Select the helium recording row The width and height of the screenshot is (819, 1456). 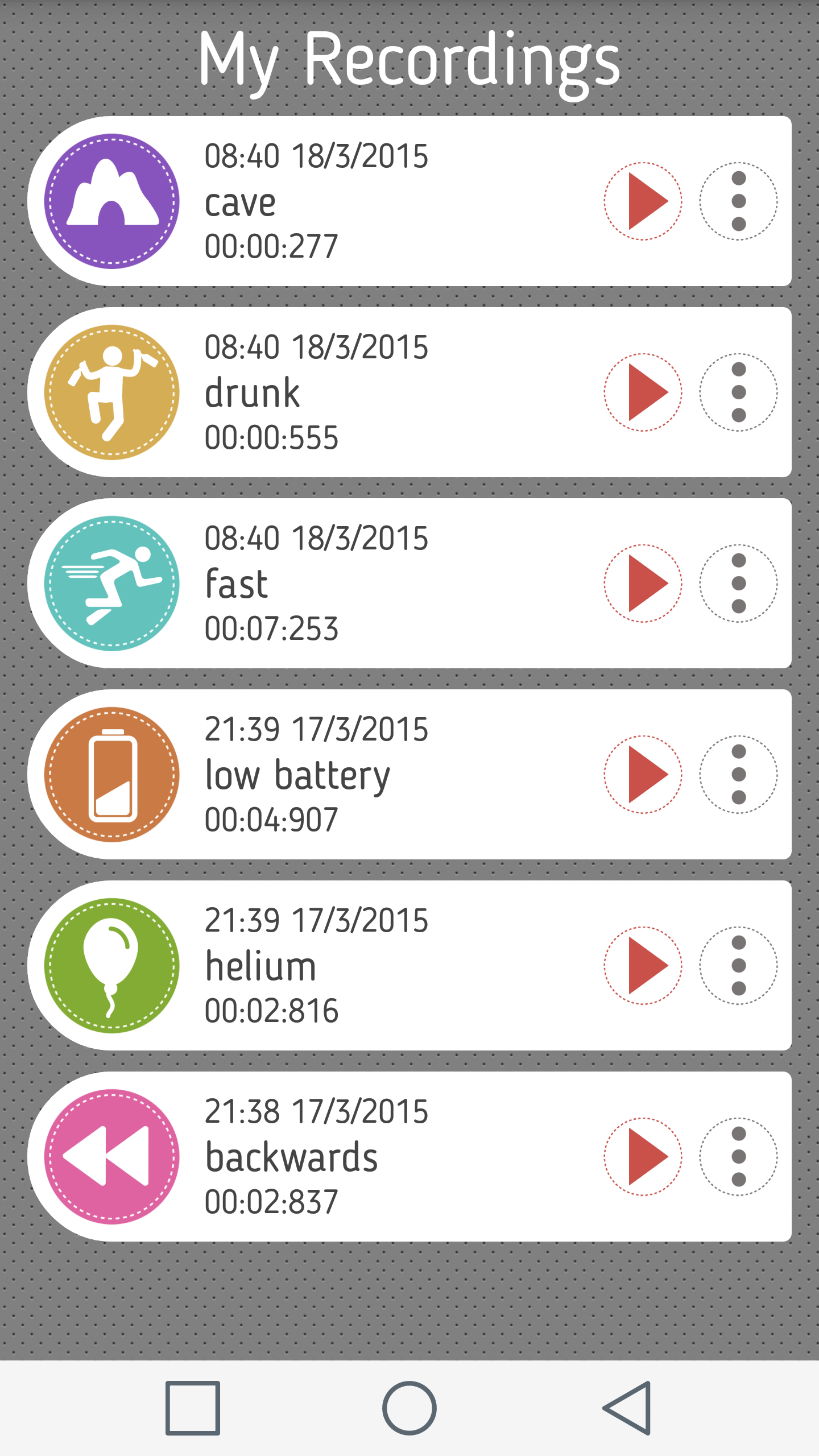(409, 966)
